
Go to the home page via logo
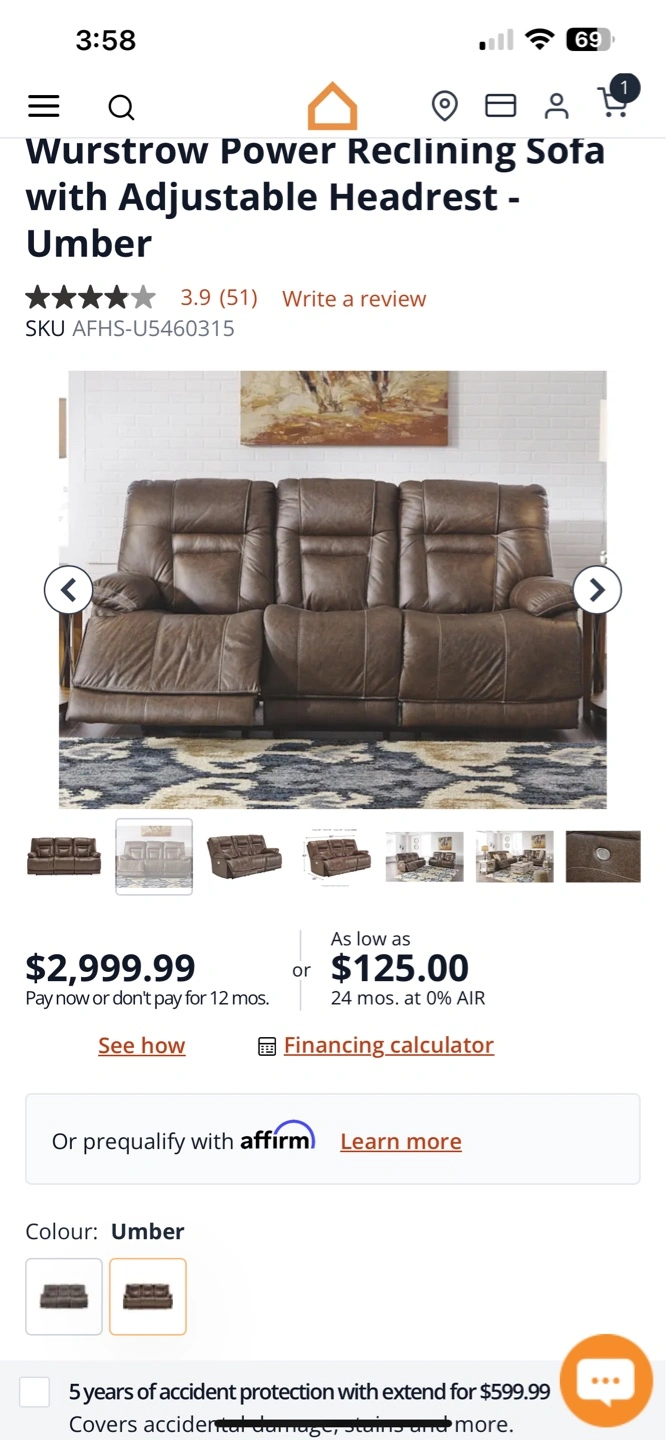(x=332, y=106)
